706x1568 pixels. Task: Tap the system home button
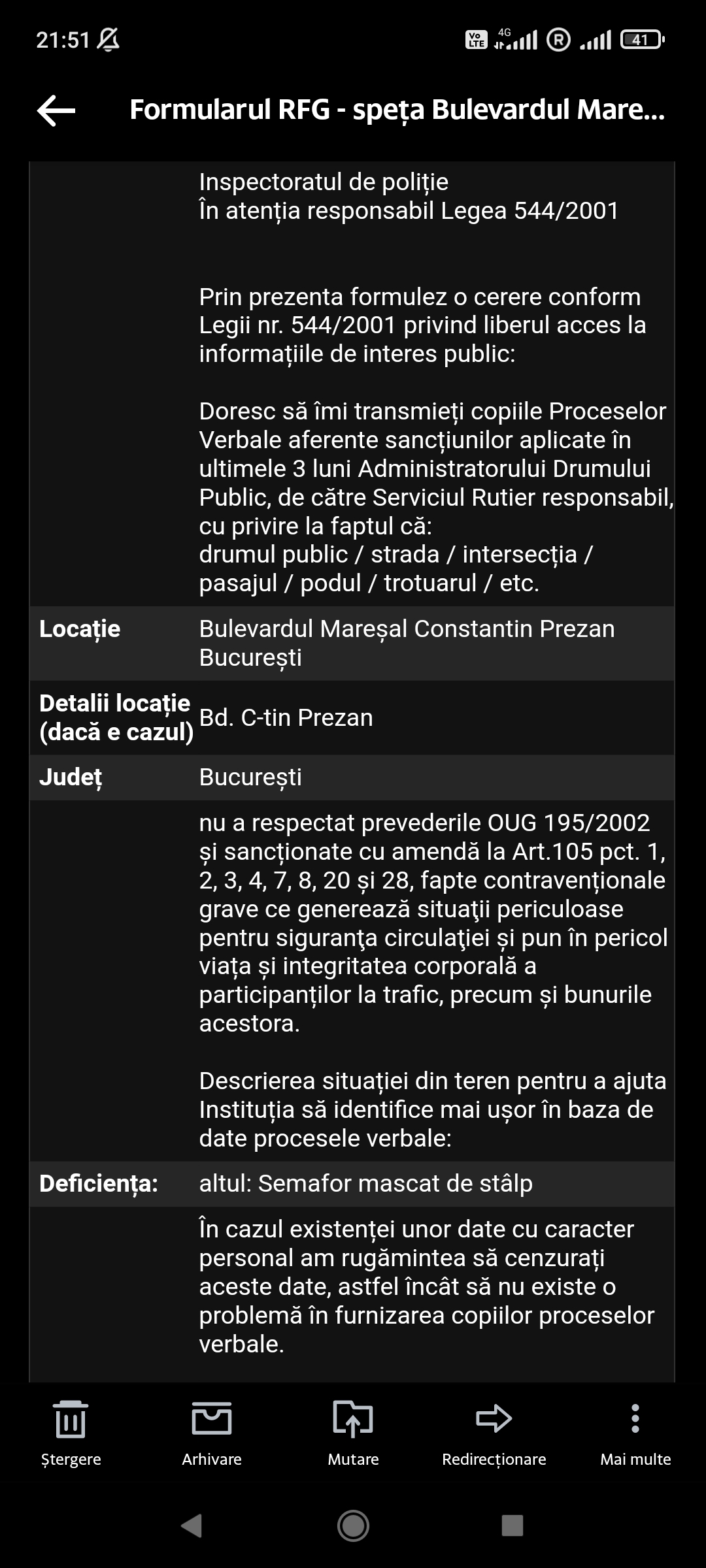(x=353, y=1526)
